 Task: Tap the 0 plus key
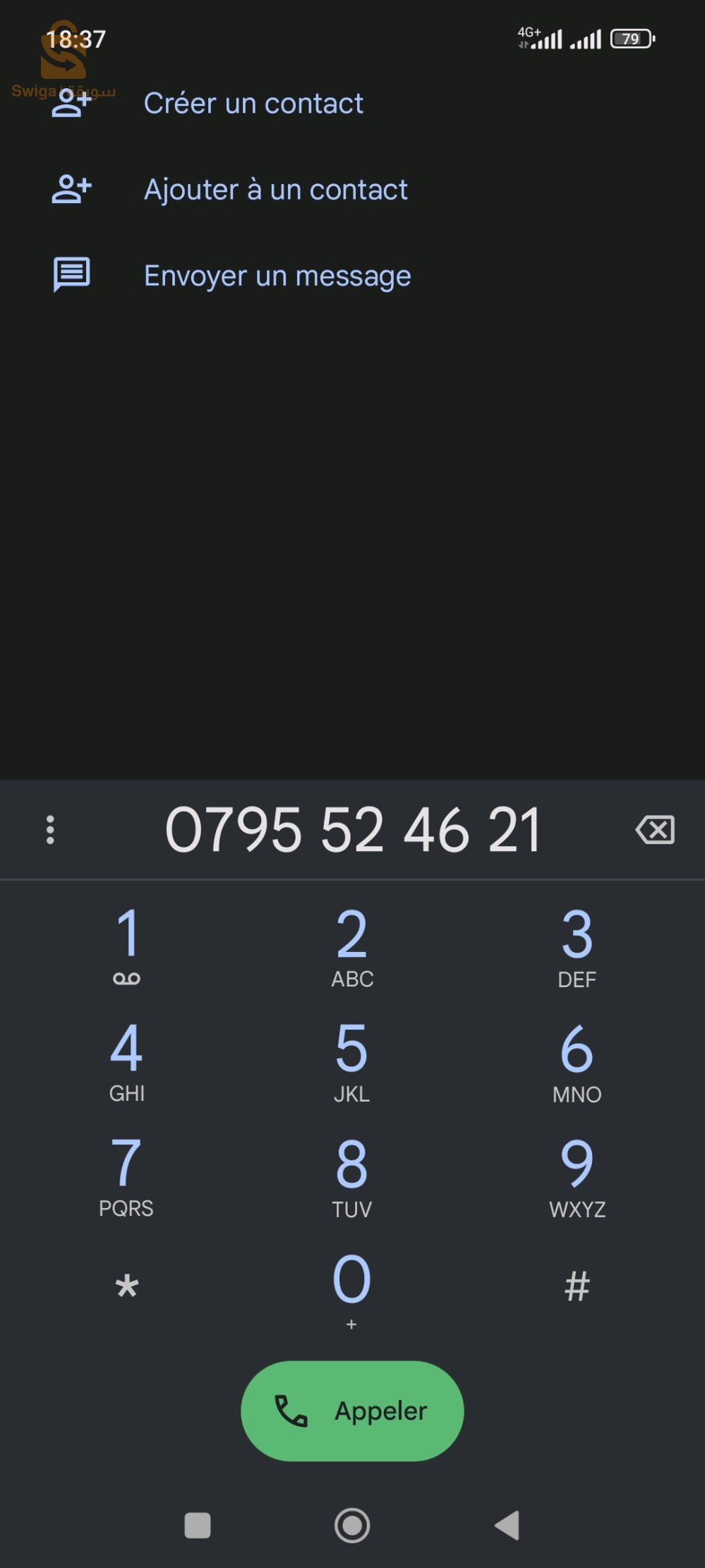coord(352,1289)
